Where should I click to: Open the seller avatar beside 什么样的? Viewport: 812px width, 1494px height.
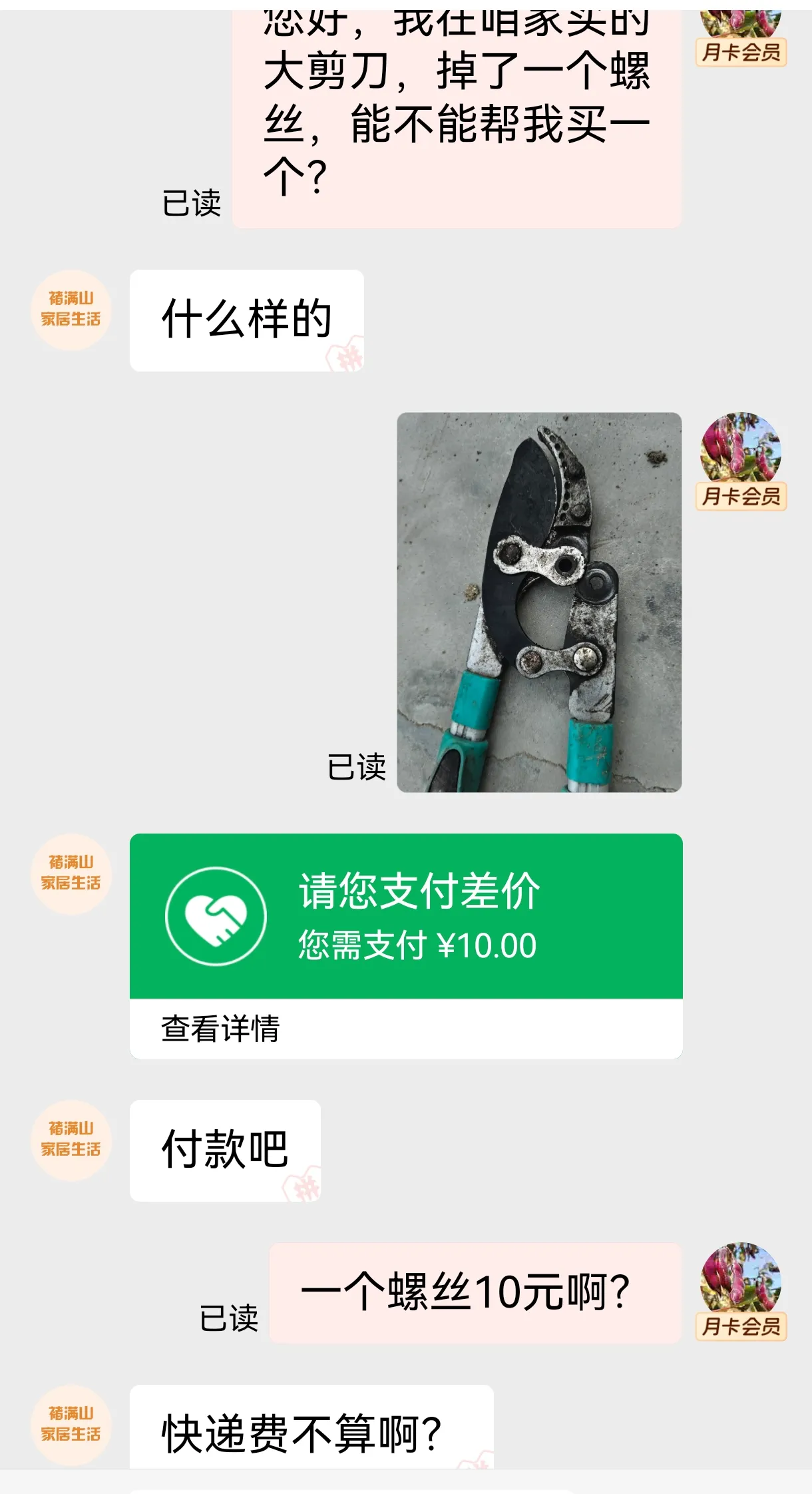pos(71,310)
